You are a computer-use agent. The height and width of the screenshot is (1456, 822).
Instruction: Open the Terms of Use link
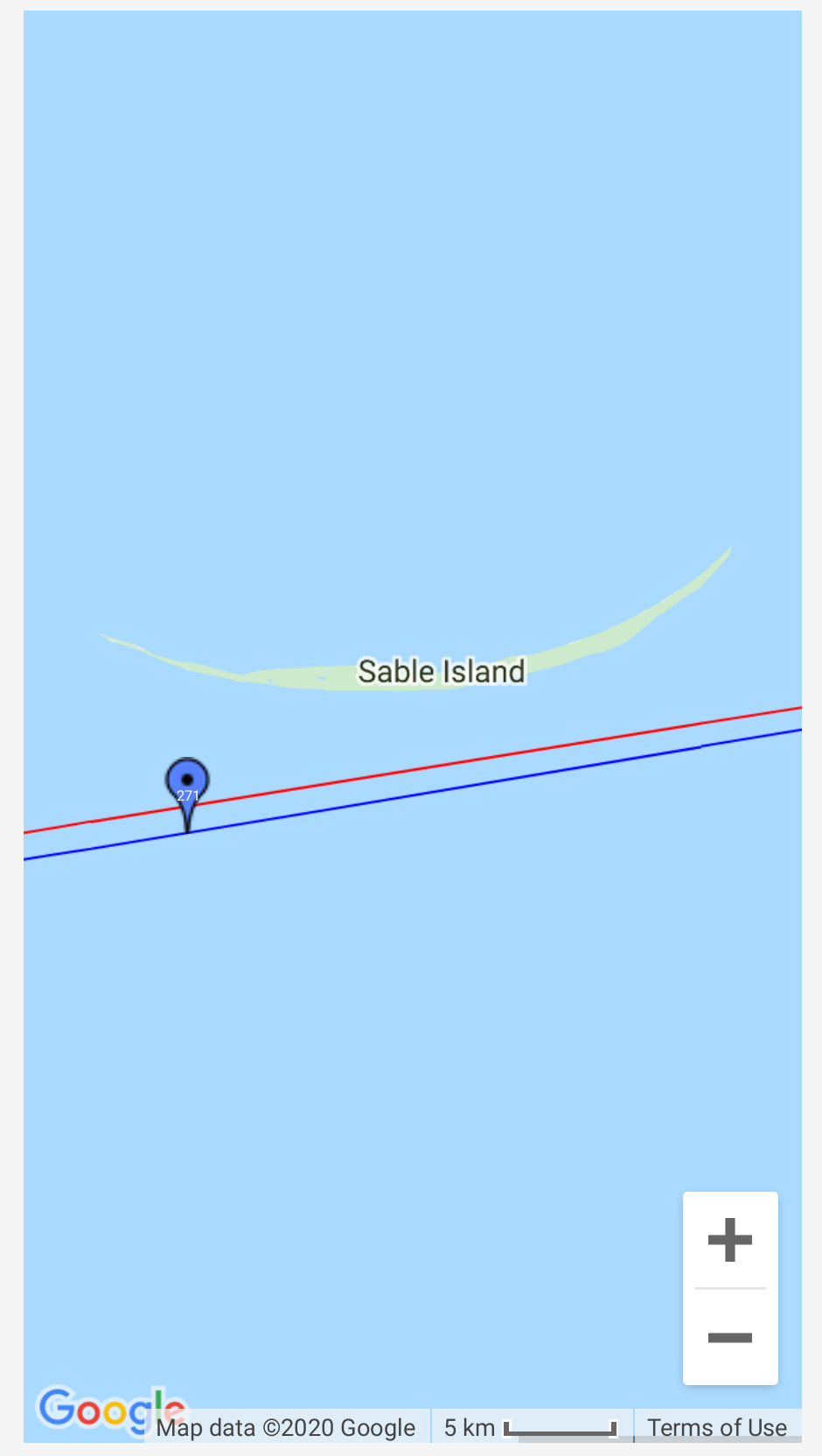pos(717,1427)
